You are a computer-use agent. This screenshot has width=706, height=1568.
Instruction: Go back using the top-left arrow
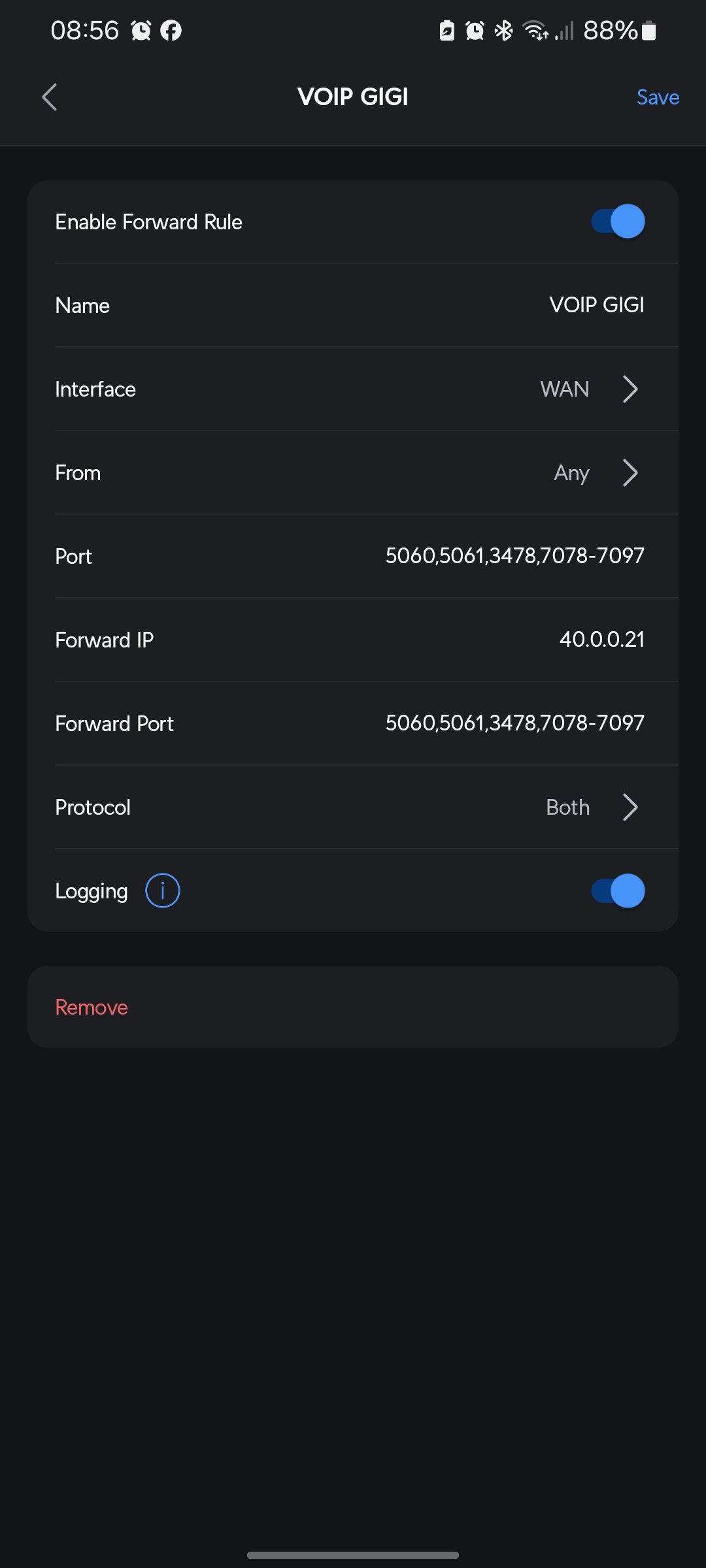pyautogui.click(x=50, y=97)
